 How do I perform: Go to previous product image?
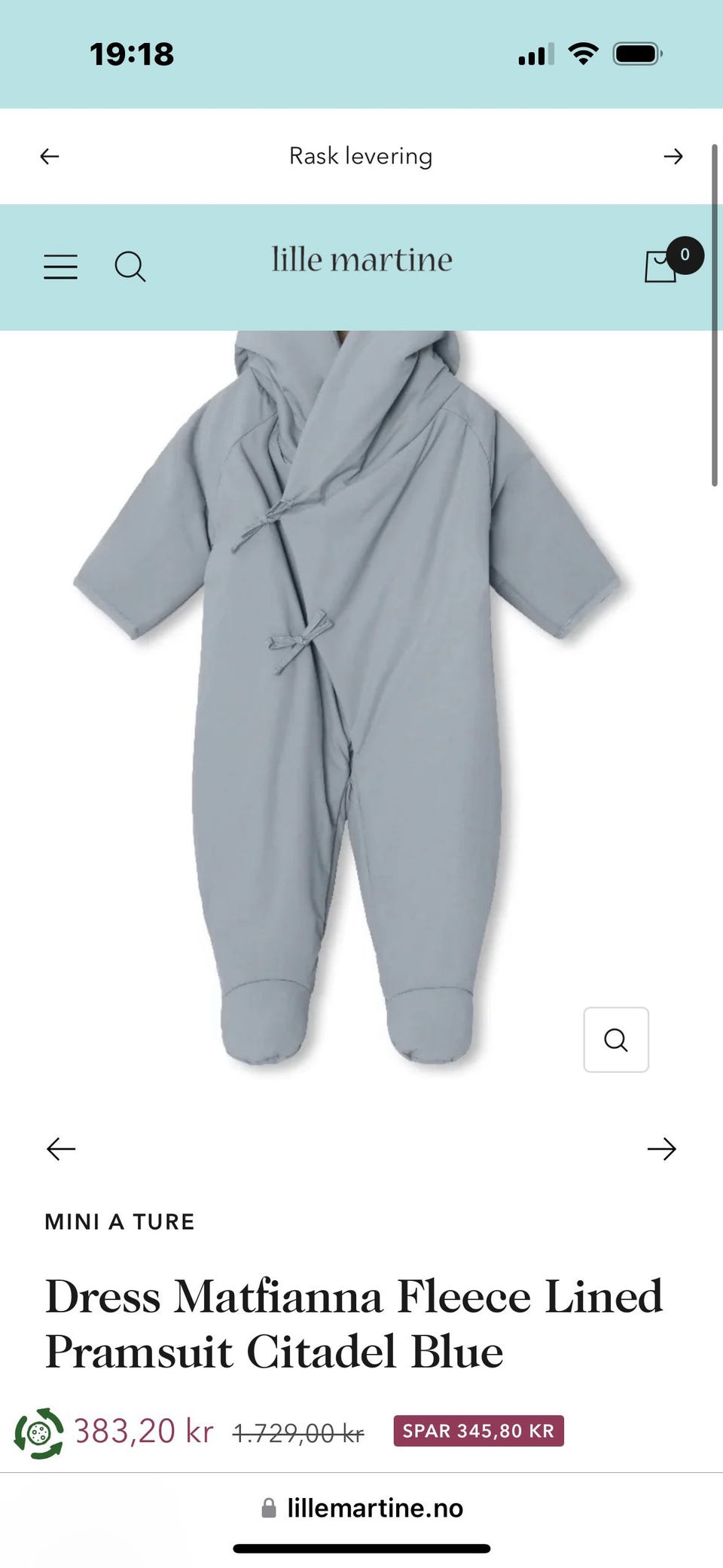click(x=61, y=1148)
